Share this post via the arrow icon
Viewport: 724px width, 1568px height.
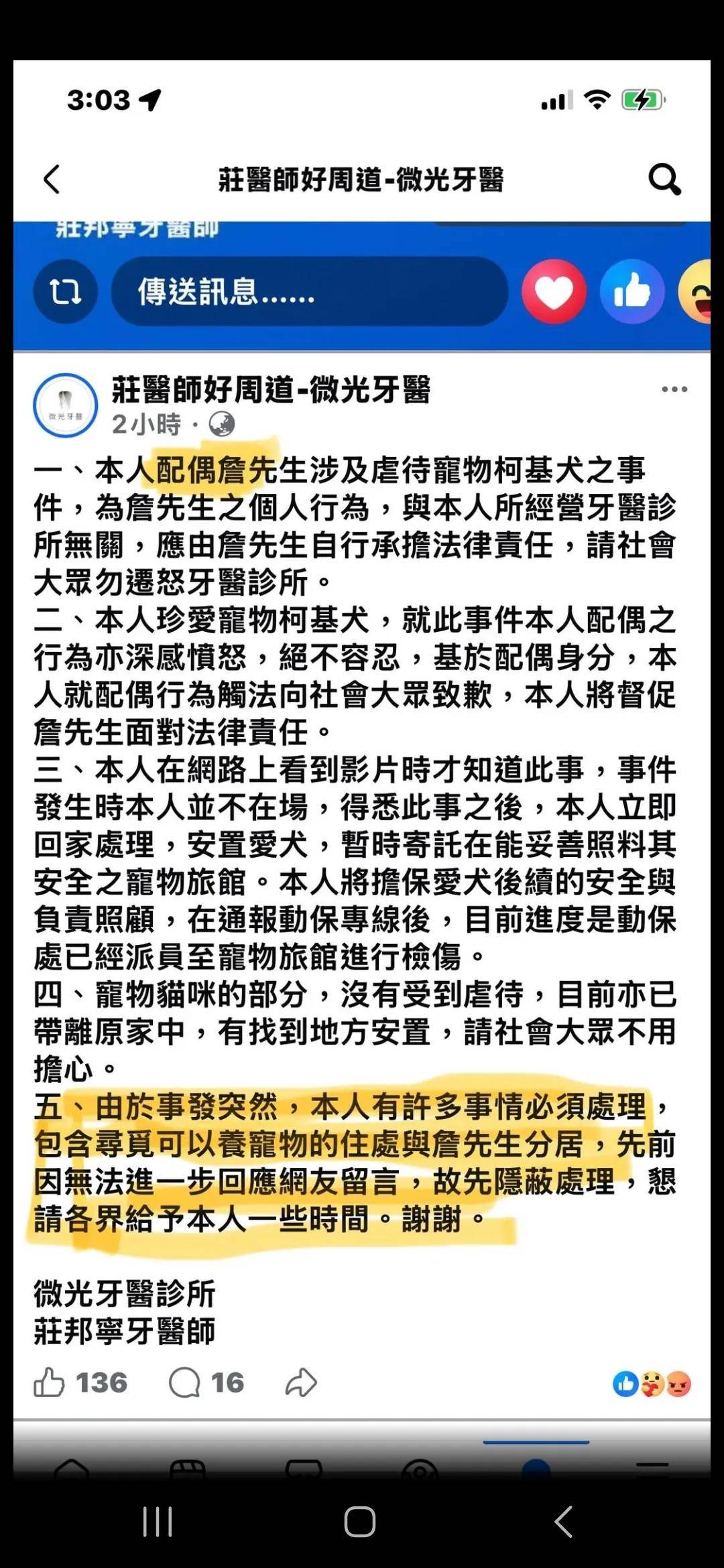300,1382
